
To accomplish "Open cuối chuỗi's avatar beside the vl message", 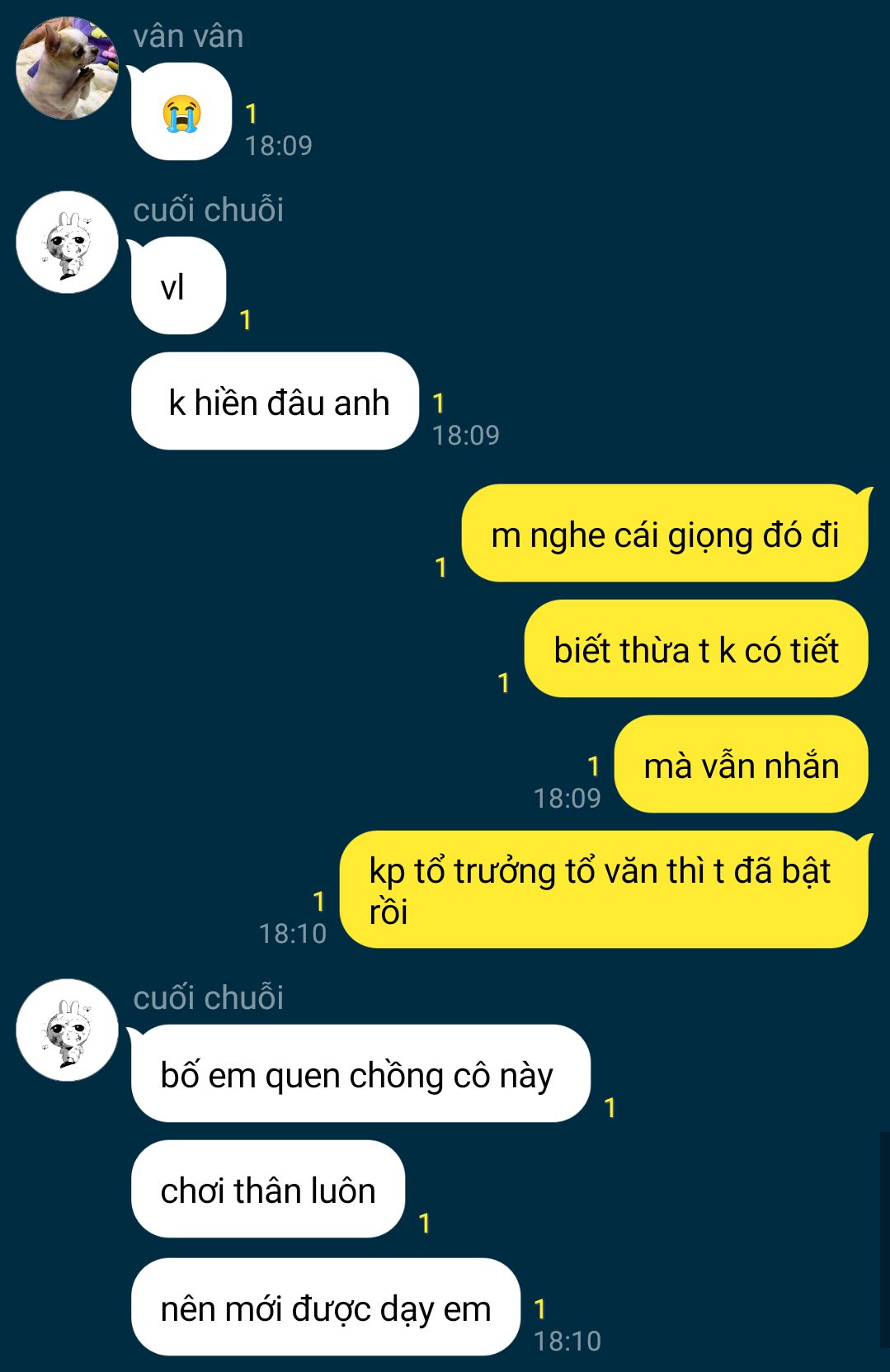I will (67, 243).
